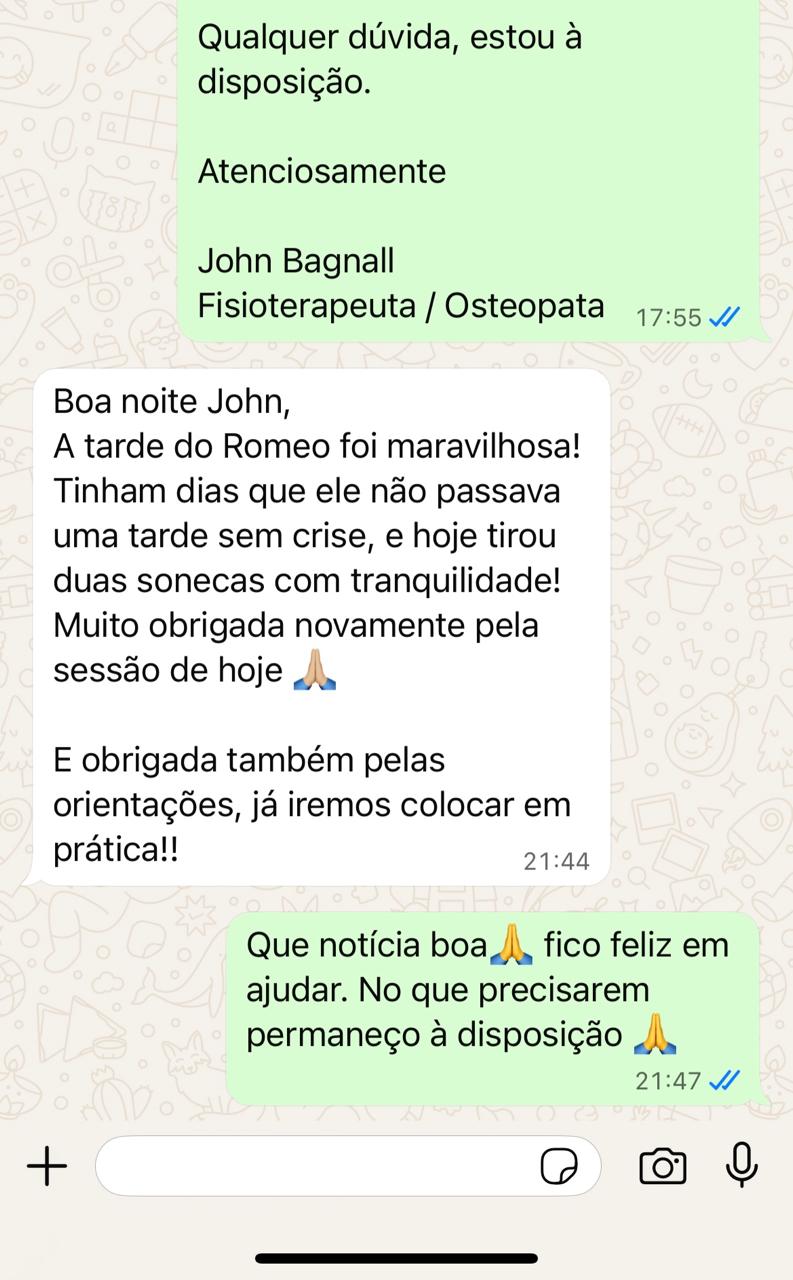Viewport: 793px width, 1280px height.
Task: Open the sticker picker
Action: [559, 1166]
